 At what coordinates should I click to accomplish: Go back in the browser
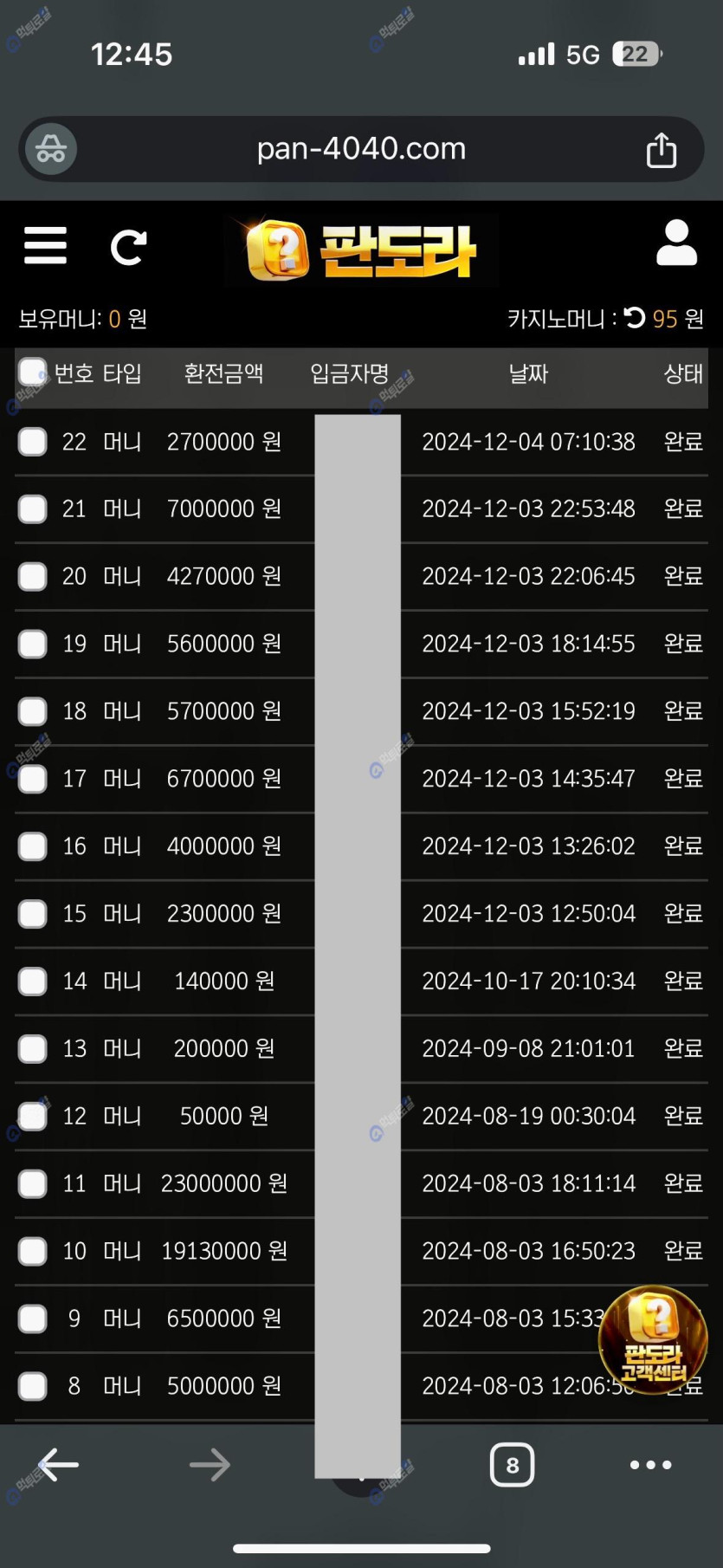click(59, 1465)
